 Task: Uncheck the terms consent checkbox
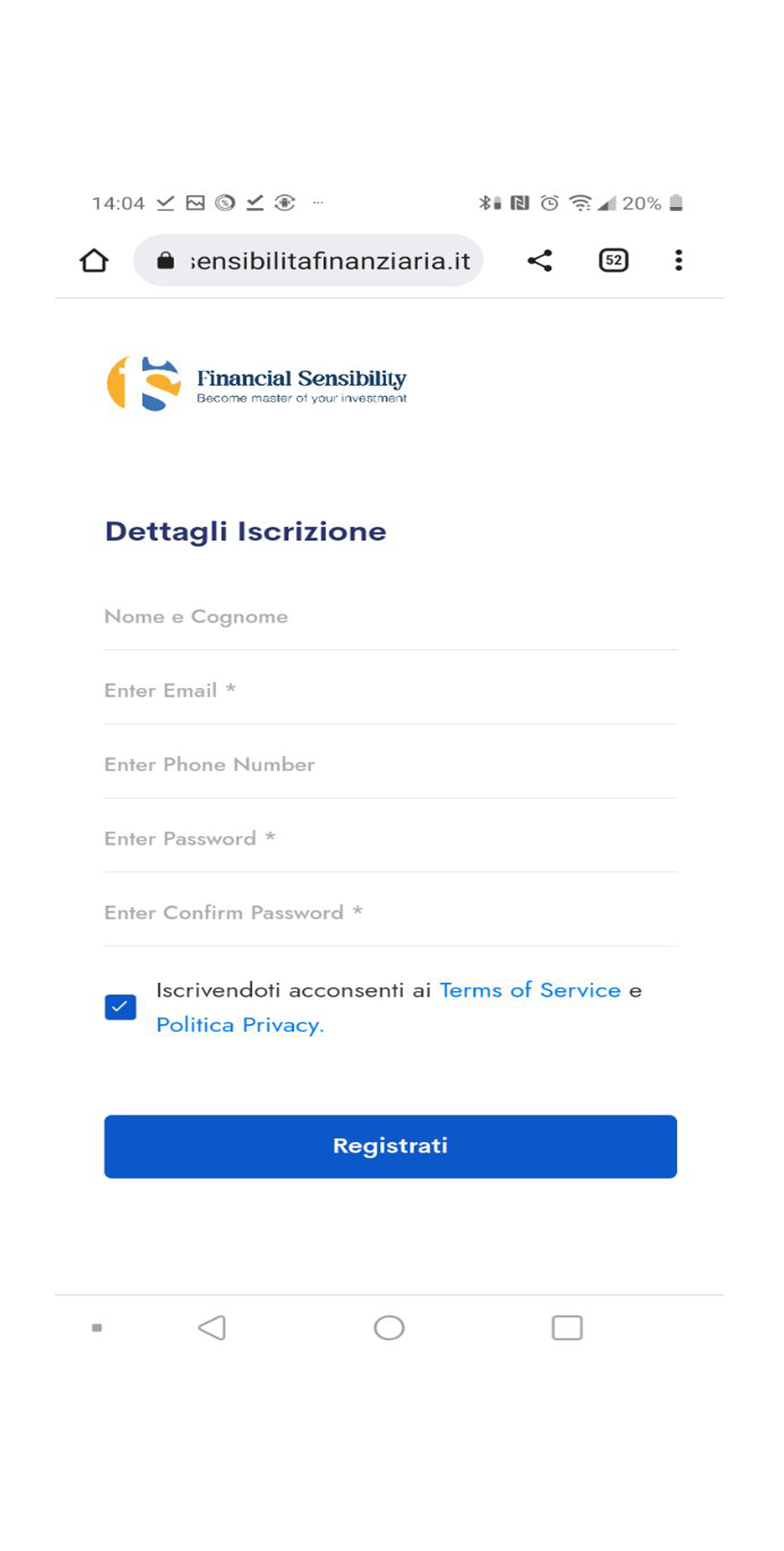120,1007
